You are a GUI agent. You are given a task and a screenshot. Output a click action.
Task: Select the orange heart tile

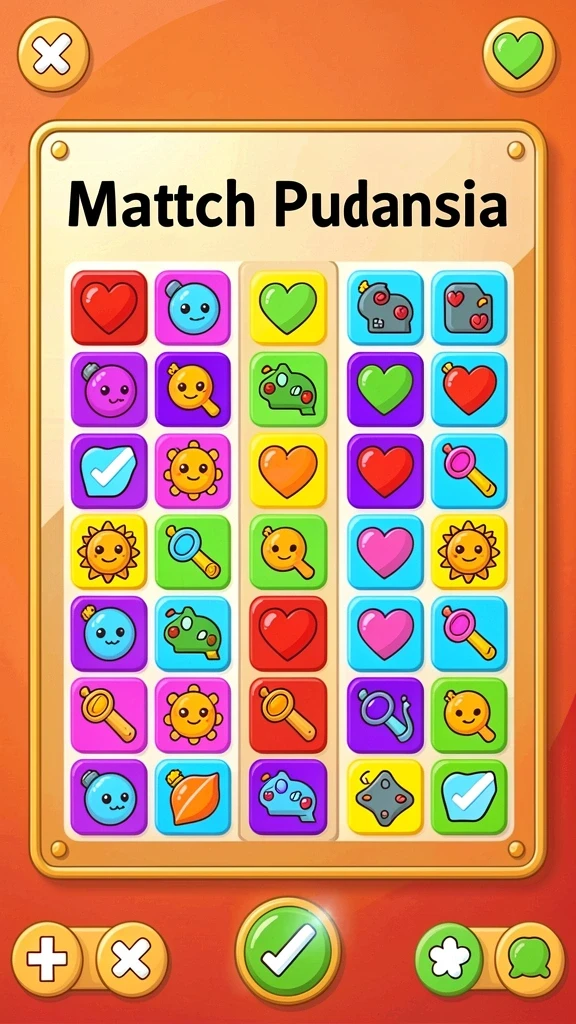288,470
